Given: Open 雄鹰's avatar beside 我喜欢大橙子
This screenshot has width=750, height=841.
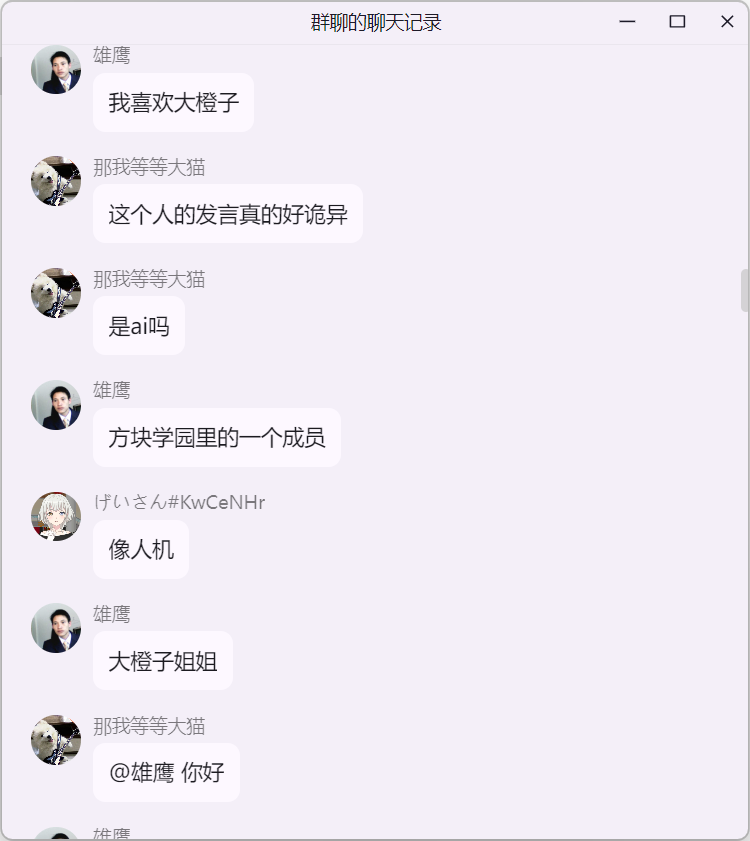Looking at the screenshot, I should (56, 70).
